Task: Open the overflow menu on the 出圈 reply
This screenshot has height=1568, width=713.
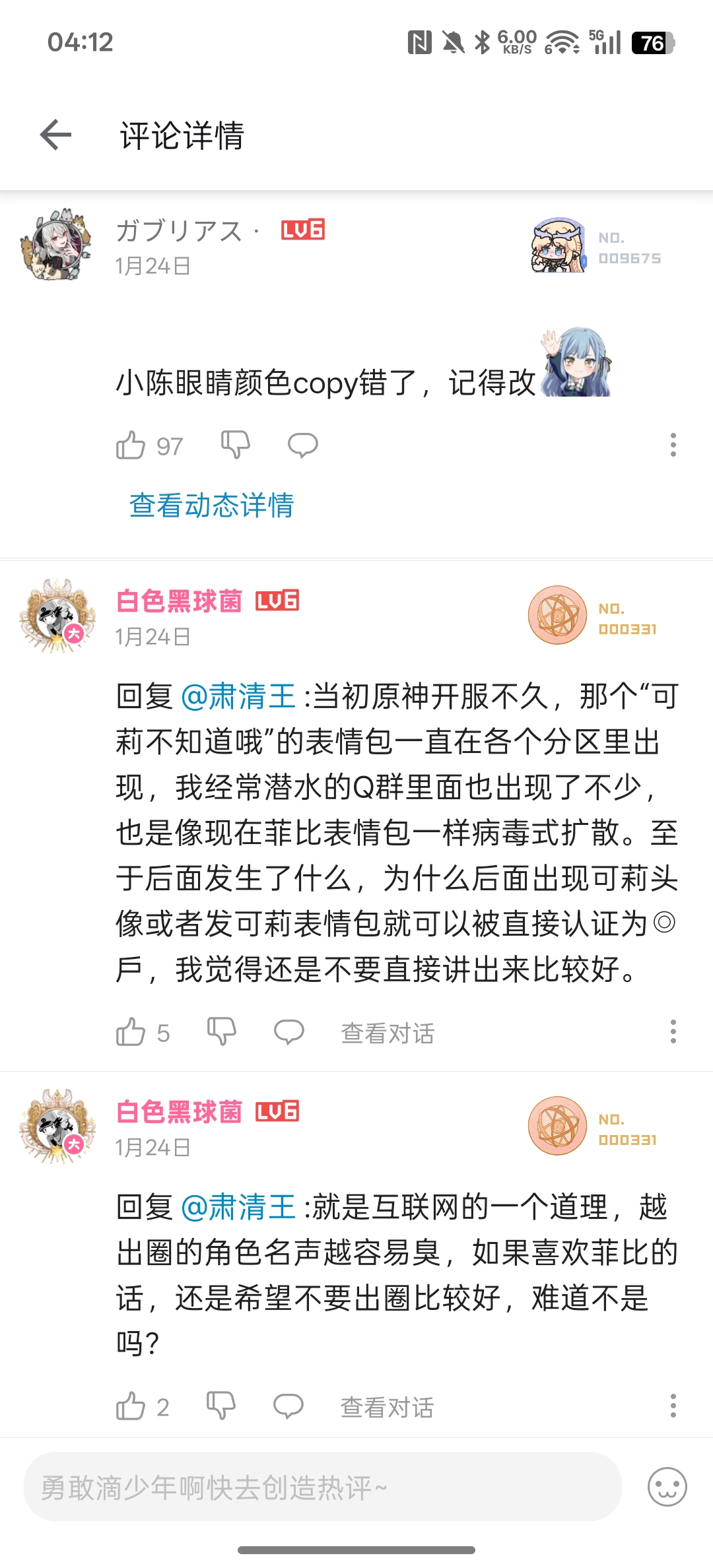Action: pyautogui.click(x=673, y=1406)
